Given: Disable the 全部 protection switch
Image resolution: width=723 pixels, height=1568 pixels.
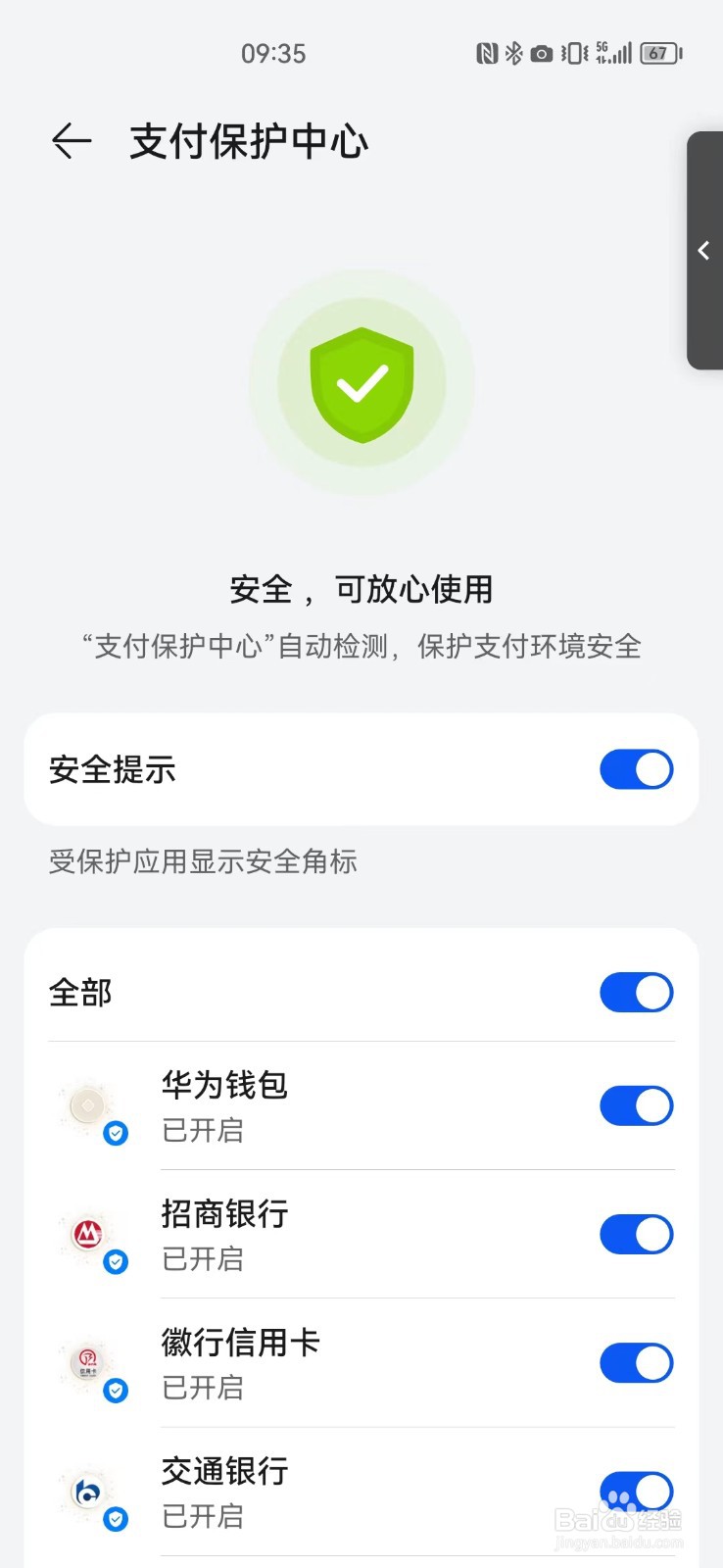Looking at the screenshot, I should [x=637, y=993].
